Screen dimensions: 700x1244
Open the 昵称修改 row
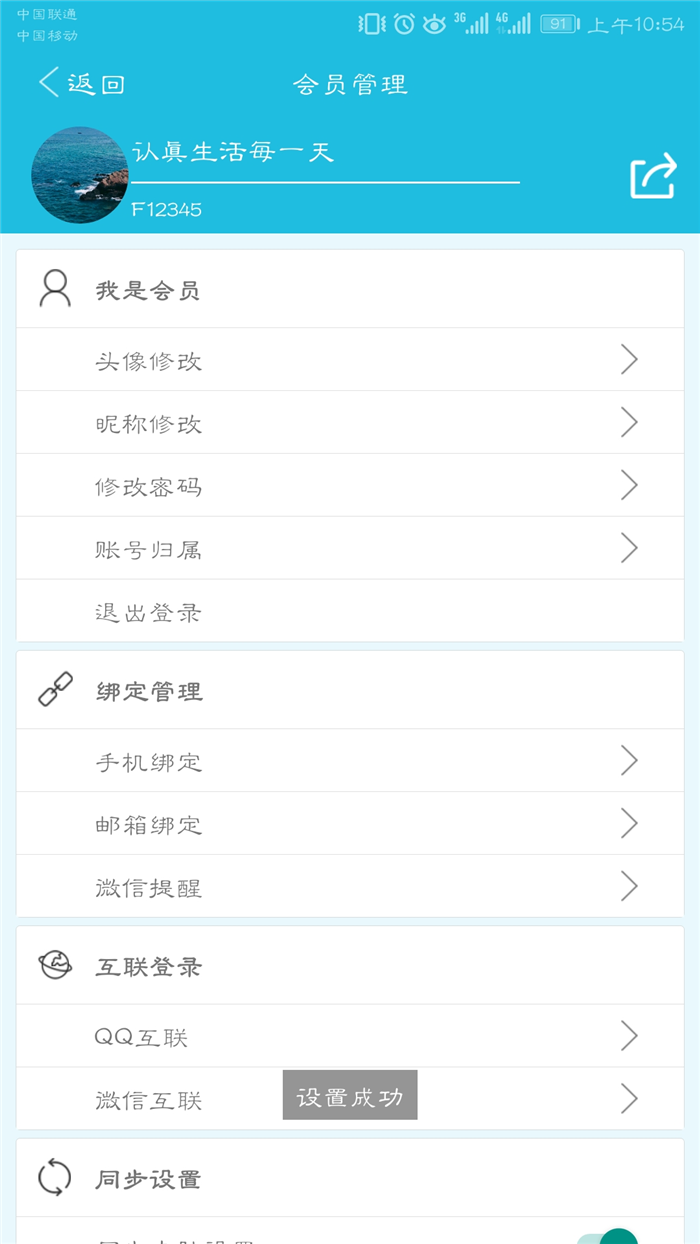350,423
